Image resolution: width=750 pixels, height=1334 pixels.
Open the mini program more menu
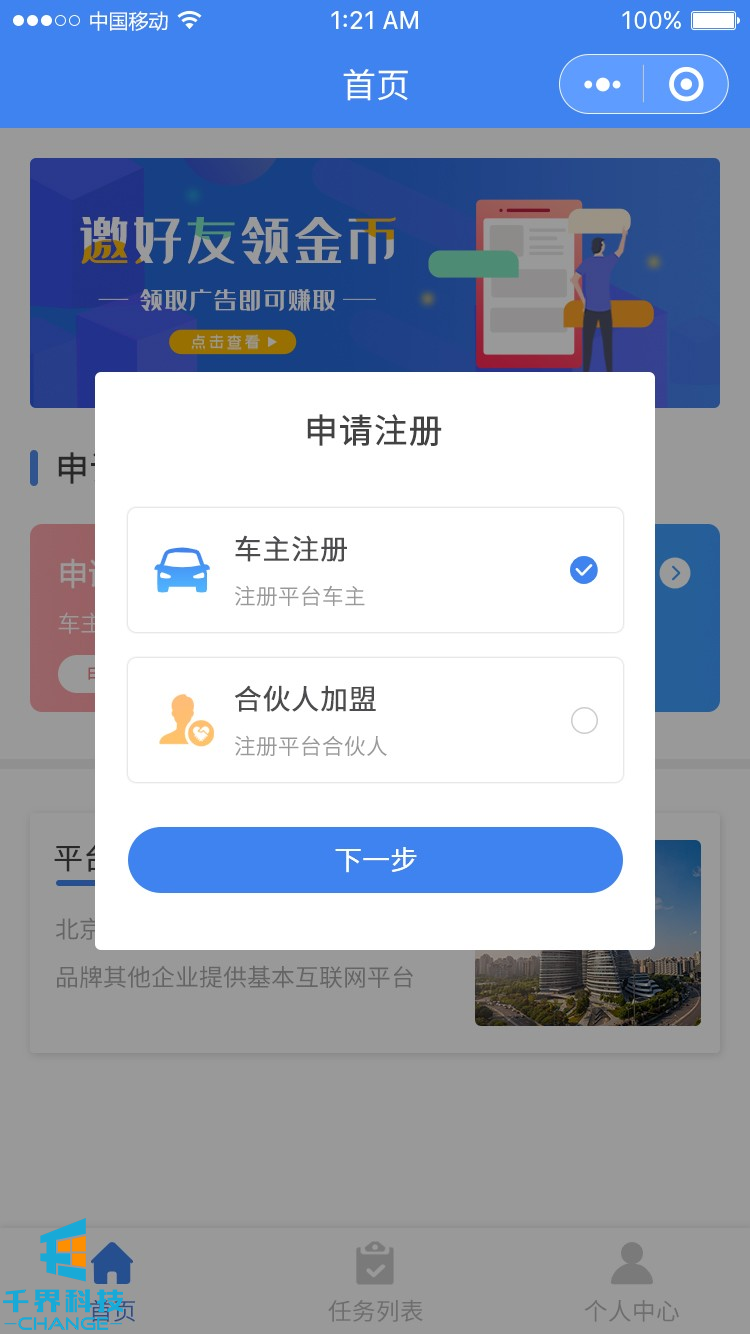[x=602, y=85]
